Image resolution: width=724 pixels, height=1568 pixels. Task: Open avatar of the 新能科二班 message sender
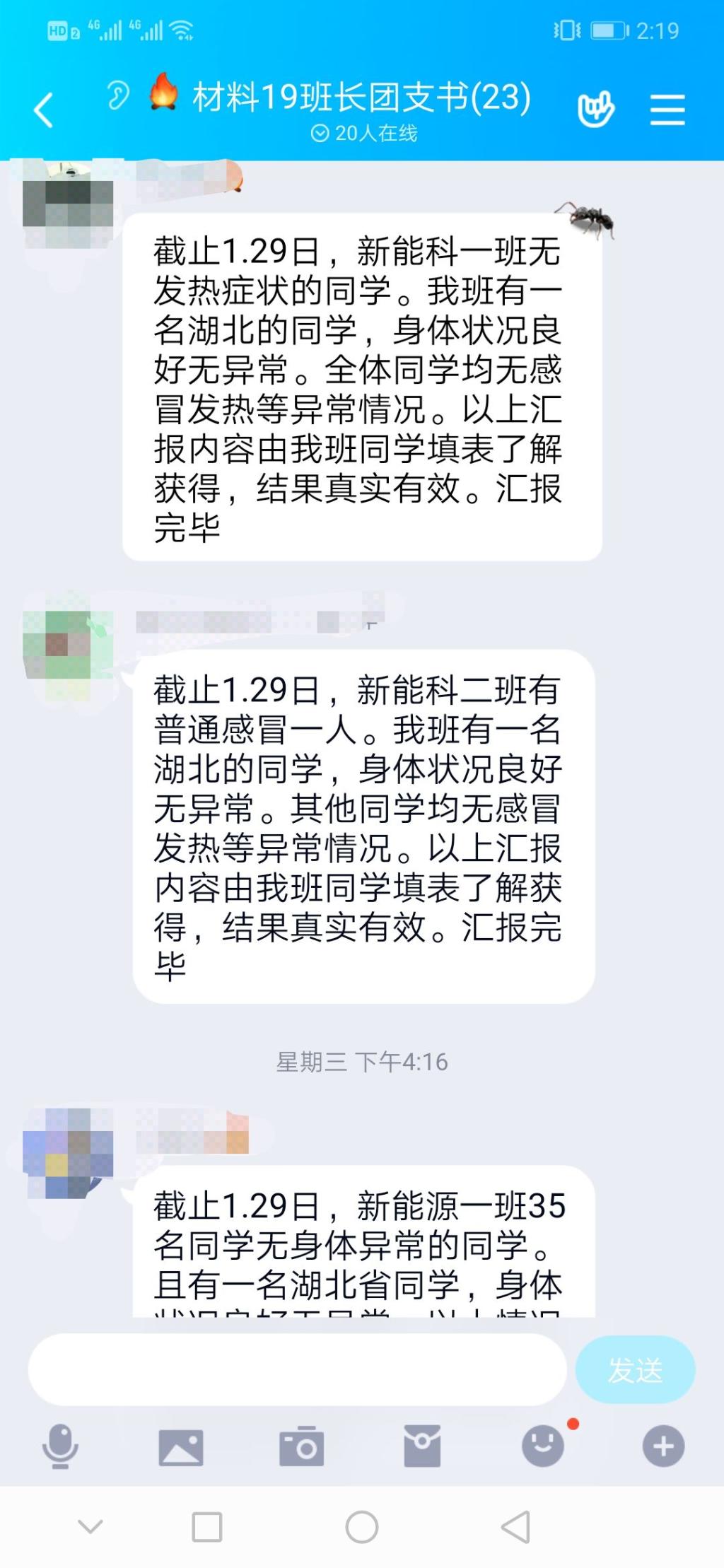(x=68, y=645)
